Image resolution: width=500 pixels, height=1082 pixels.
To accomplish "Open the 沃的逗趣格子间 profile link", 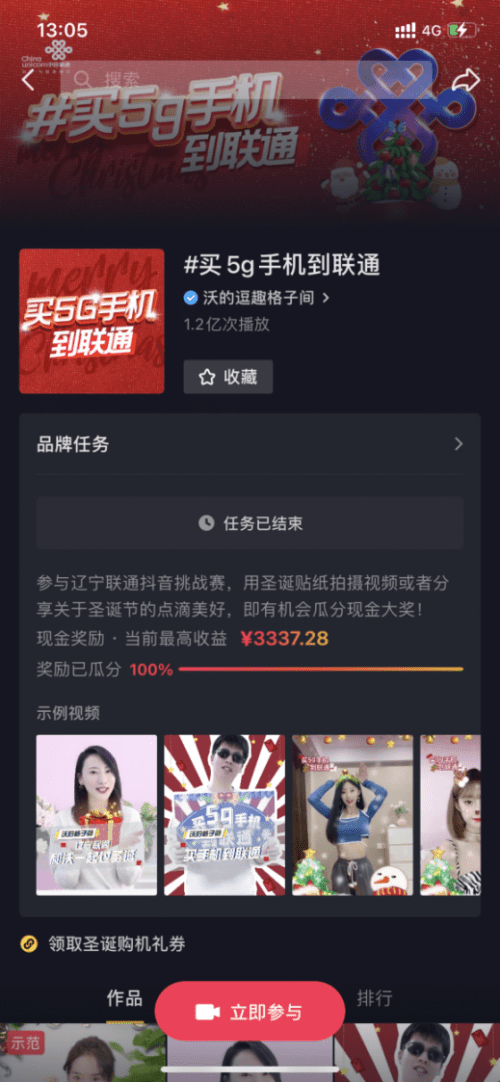I will coord(257,298).
